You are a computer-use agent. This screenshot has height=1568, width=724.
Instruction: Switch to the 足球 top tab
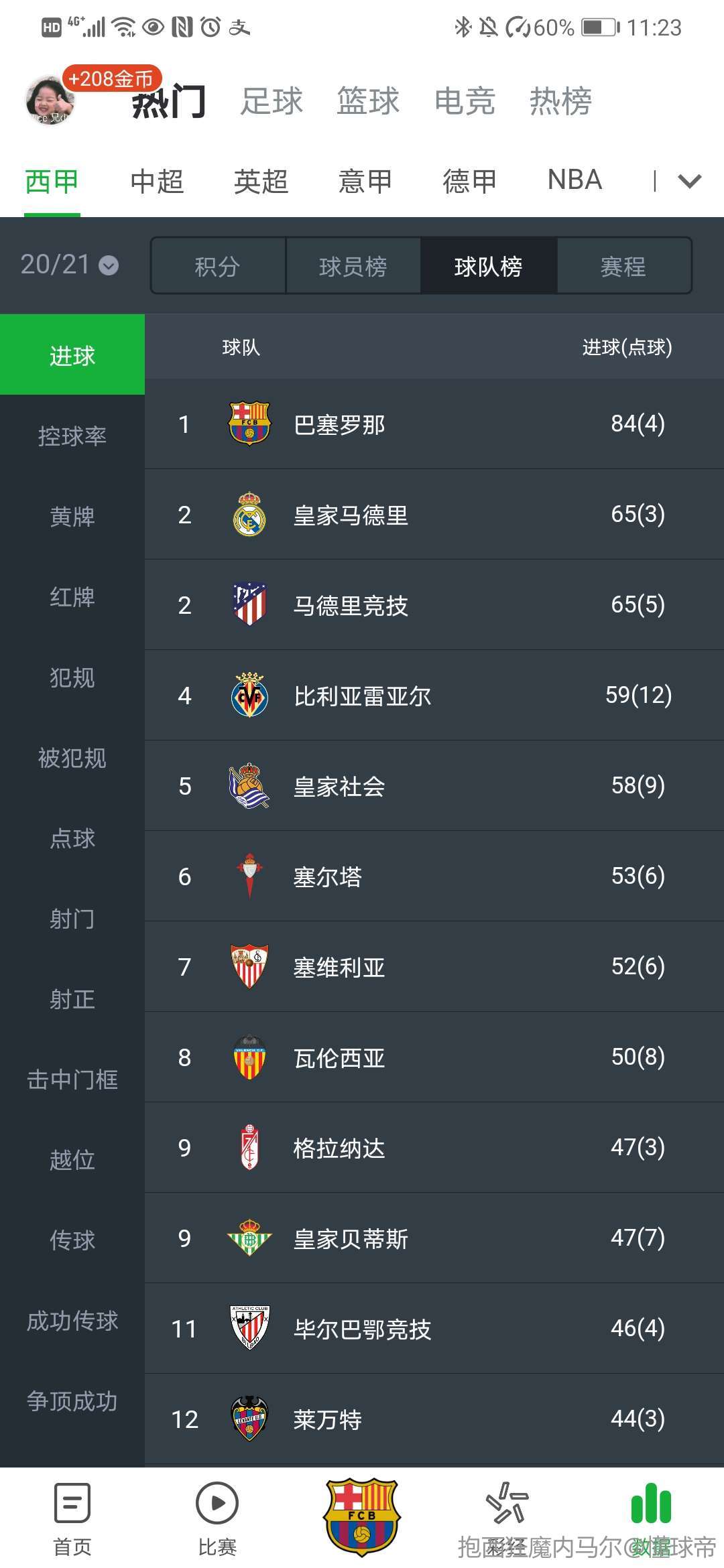click(x=271, y=101)
